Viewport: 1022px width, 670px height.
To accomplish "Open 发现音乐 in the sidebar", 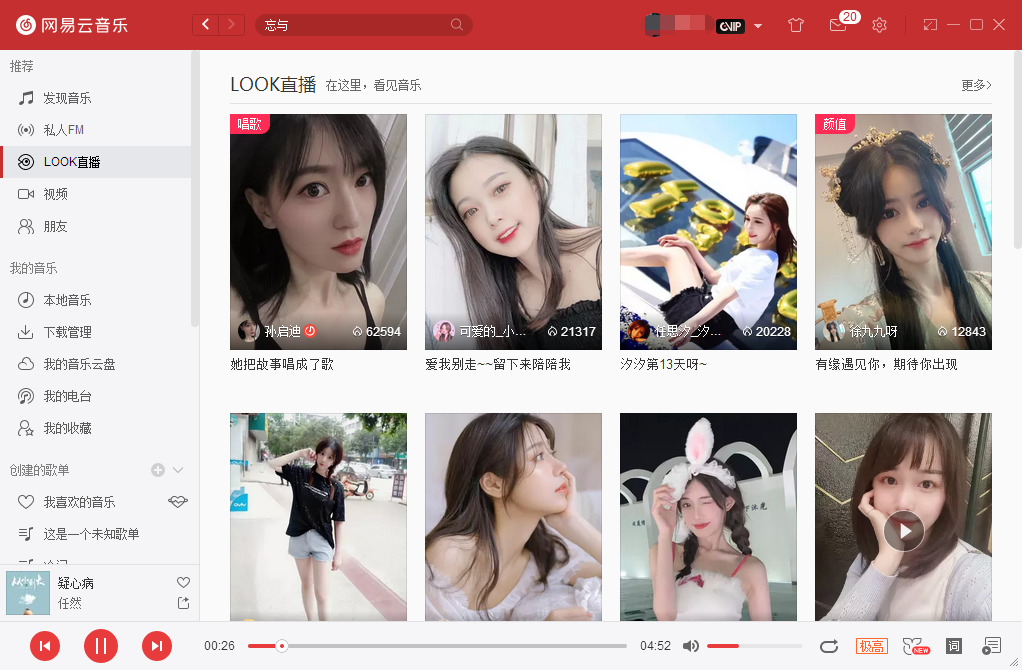I will (67, 98).
